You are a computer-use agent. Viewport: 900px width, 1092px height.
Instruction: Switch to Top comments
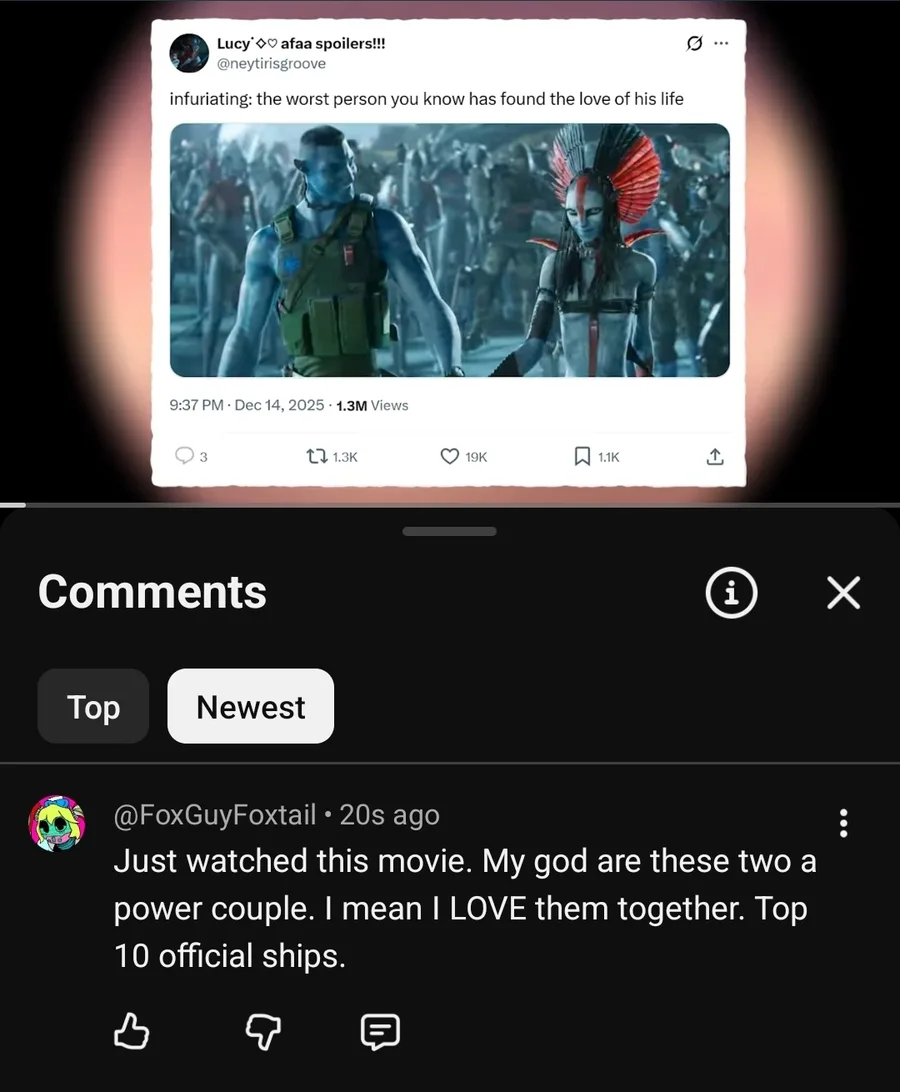pyautogui.click(x=93, y=706)
